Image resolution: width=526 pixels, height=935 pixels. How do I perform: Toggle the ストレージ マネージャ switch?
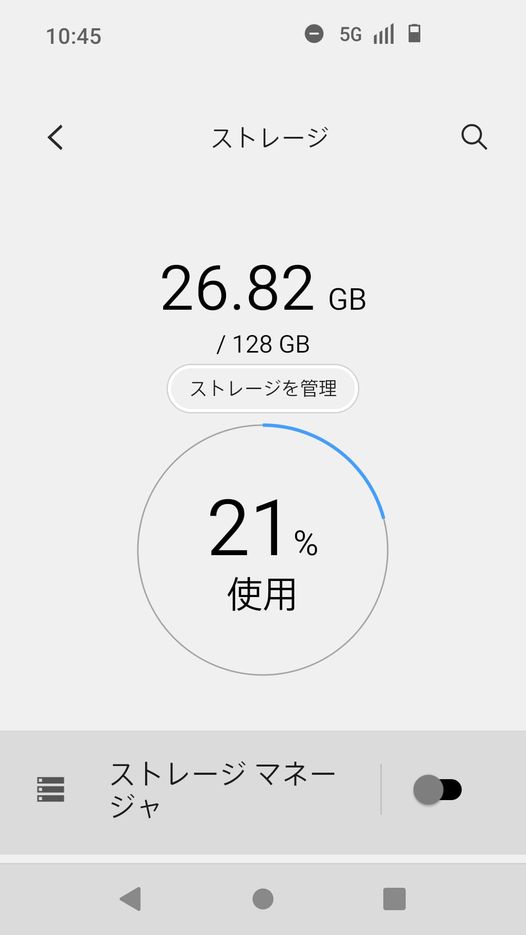pos(438,790)
